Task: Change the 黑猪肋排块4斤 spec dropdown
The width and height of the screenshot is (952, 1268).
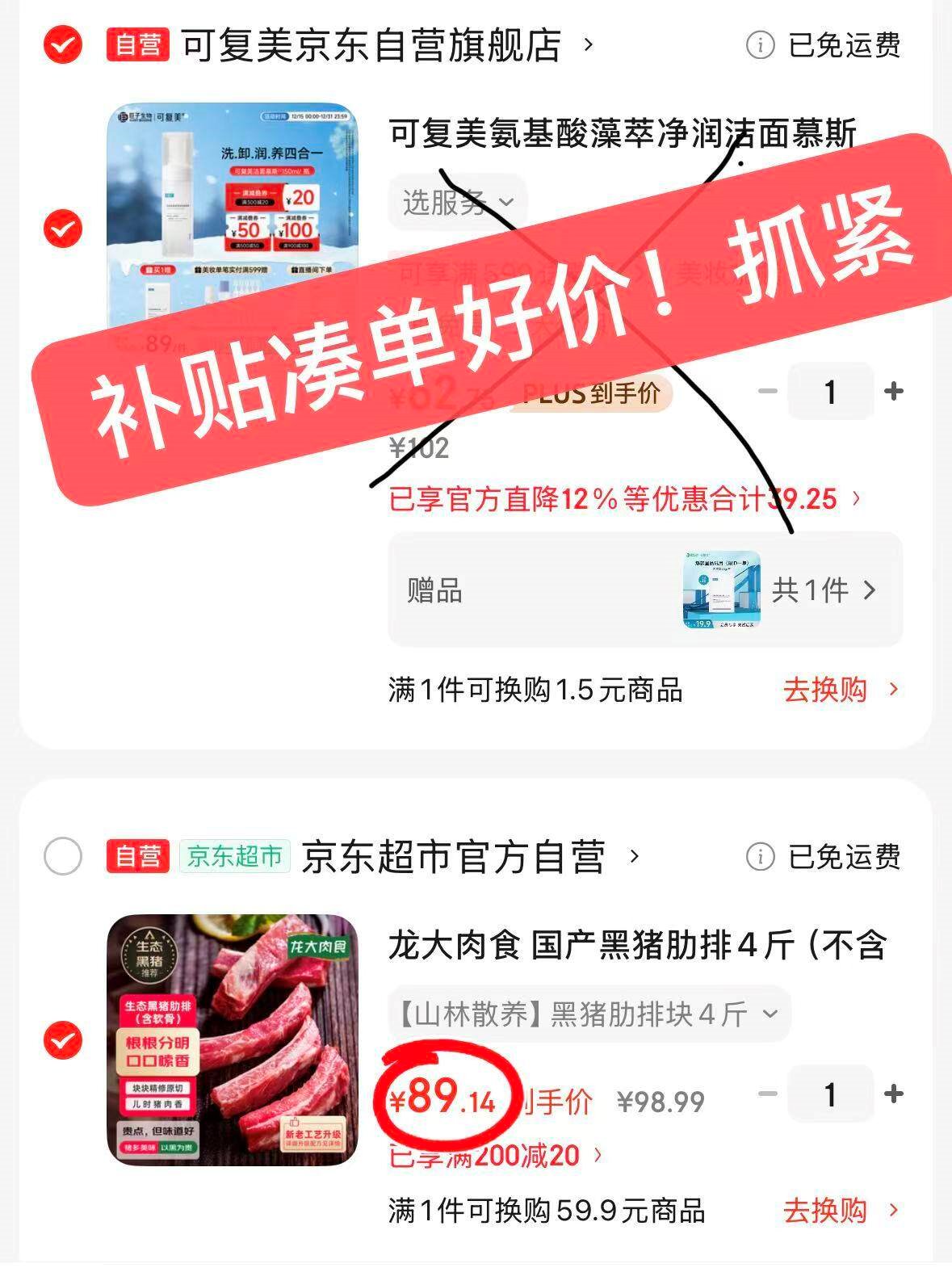Action: pyautogui.click(x=588, y=1014)
